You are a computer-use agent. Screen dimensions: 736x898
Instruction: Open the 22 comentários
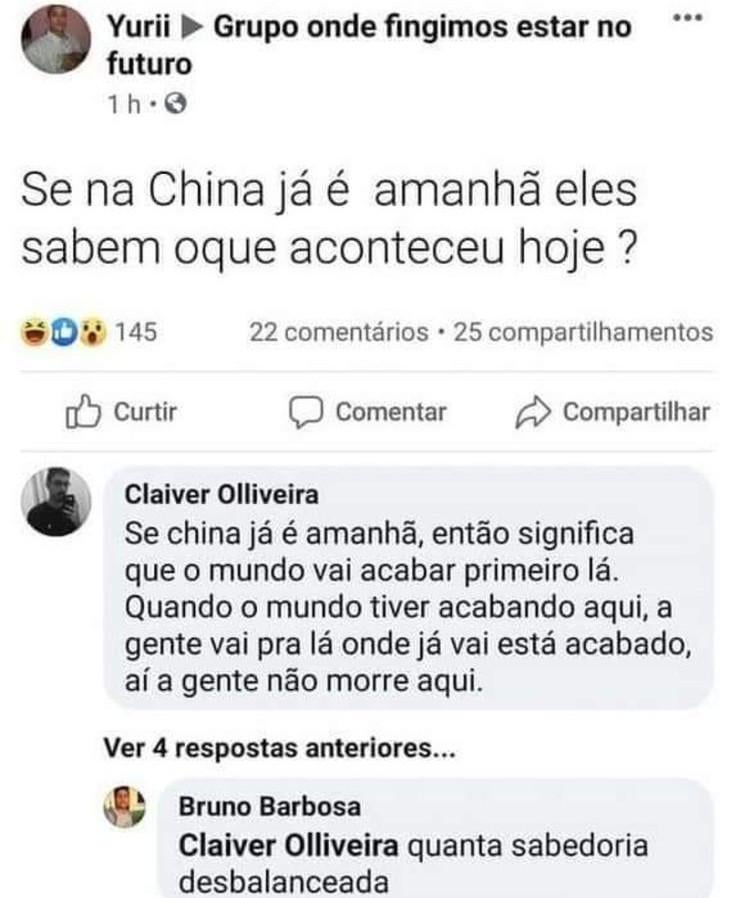pos(337,332)
